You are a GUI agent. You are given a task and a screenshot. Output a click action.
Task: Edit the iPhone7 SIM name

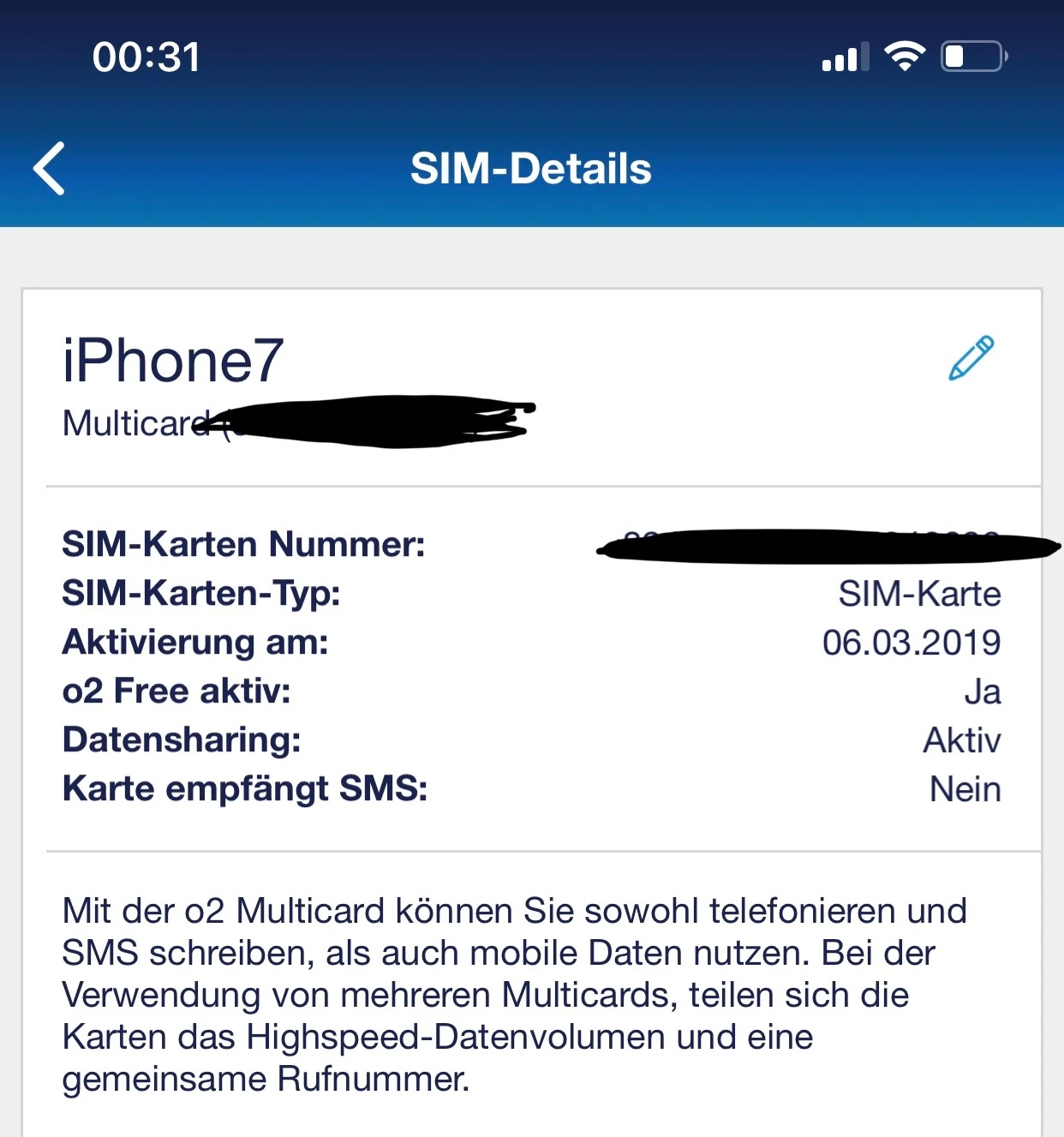(971, 358)
